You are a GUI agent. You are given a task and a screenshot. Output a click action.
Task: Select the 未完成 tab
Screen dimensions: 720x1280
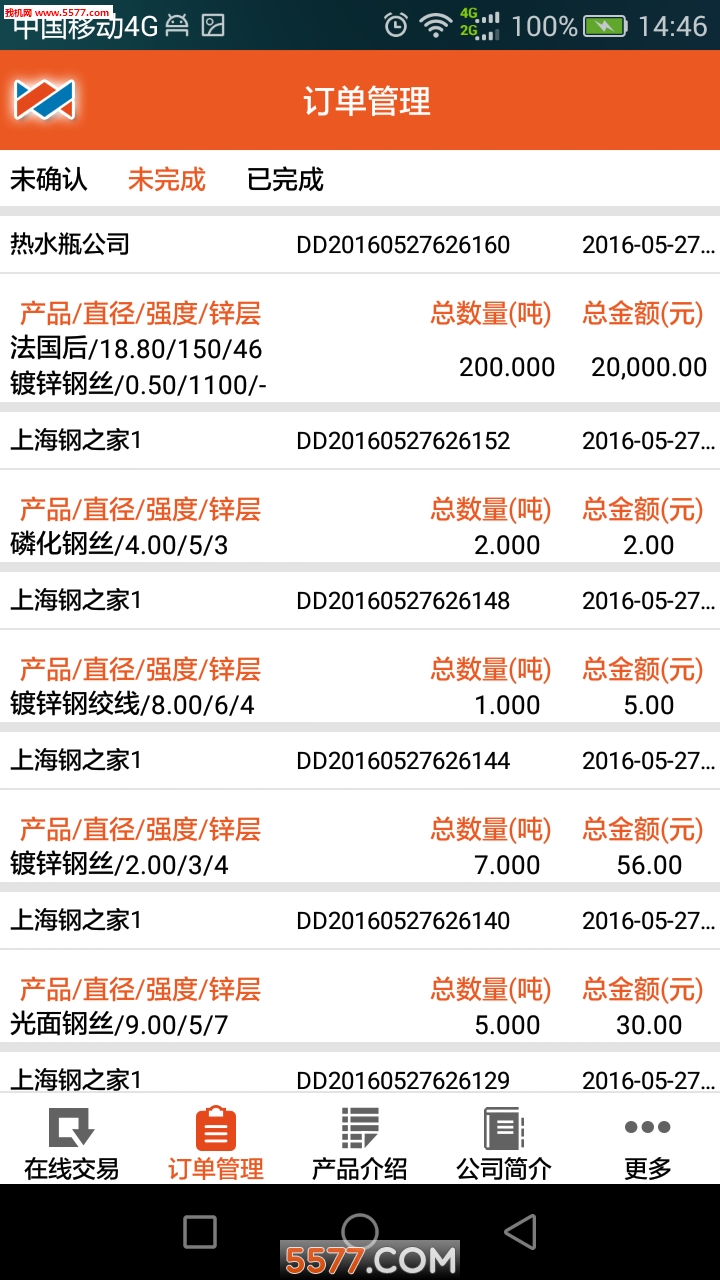coord(167,180)
